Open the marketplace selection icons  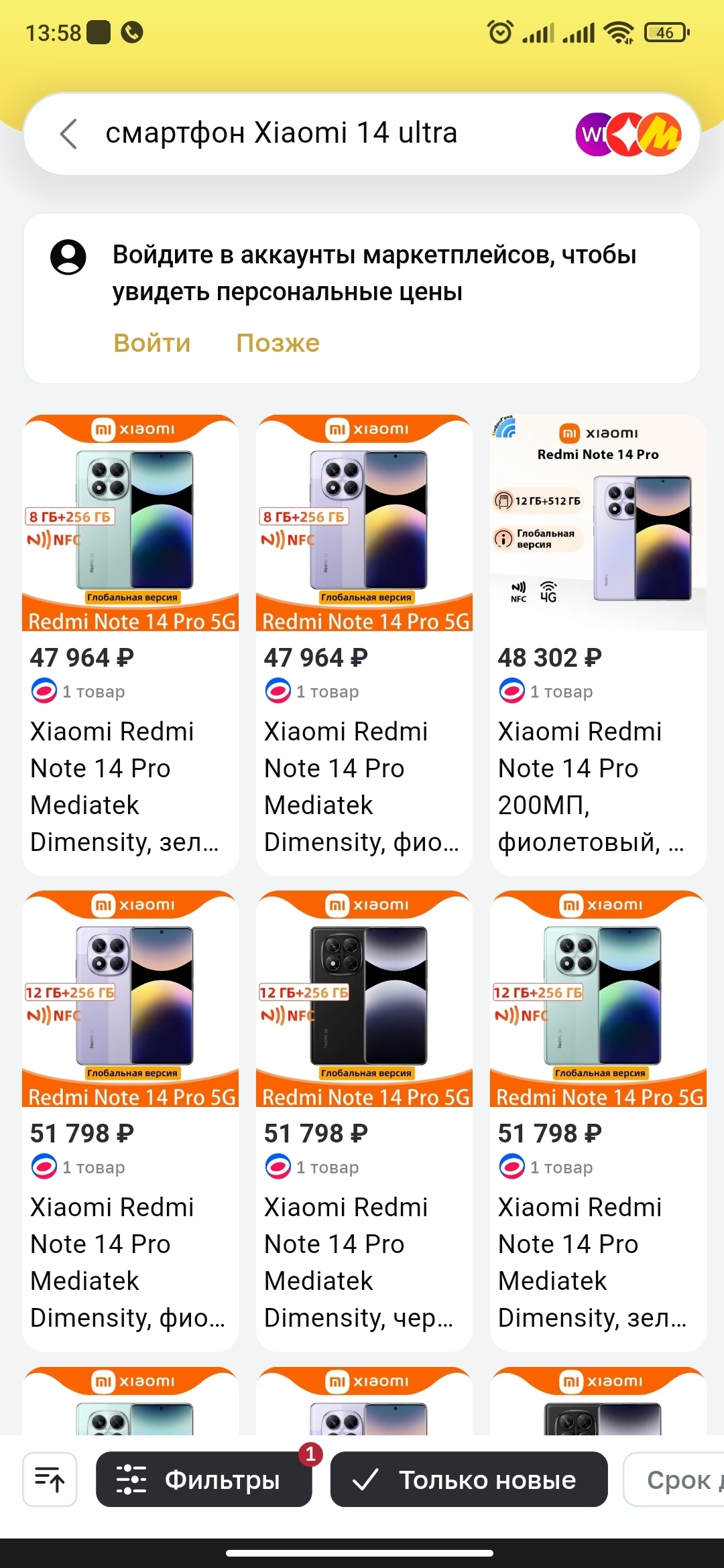628,134
